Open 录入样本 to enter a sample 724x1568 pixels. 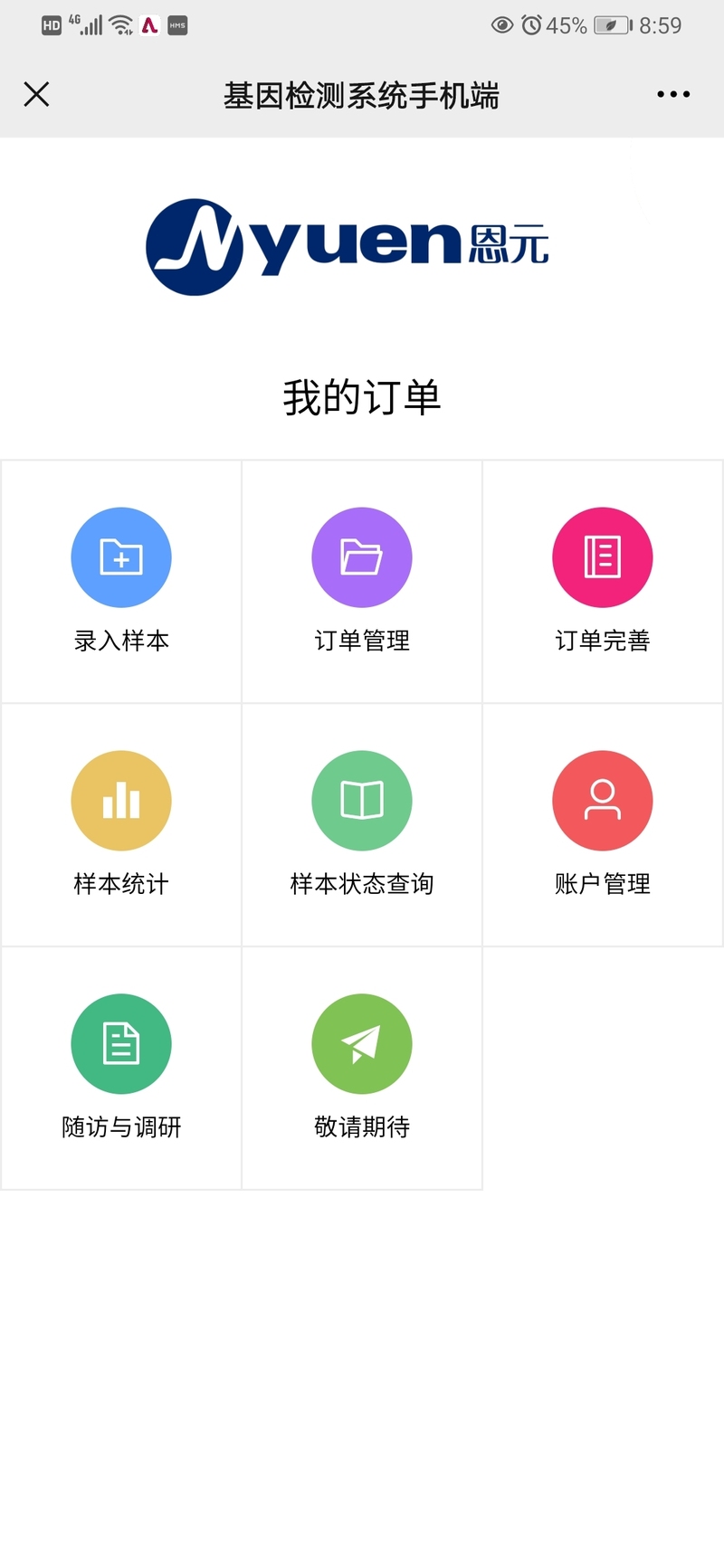[121, 582]
